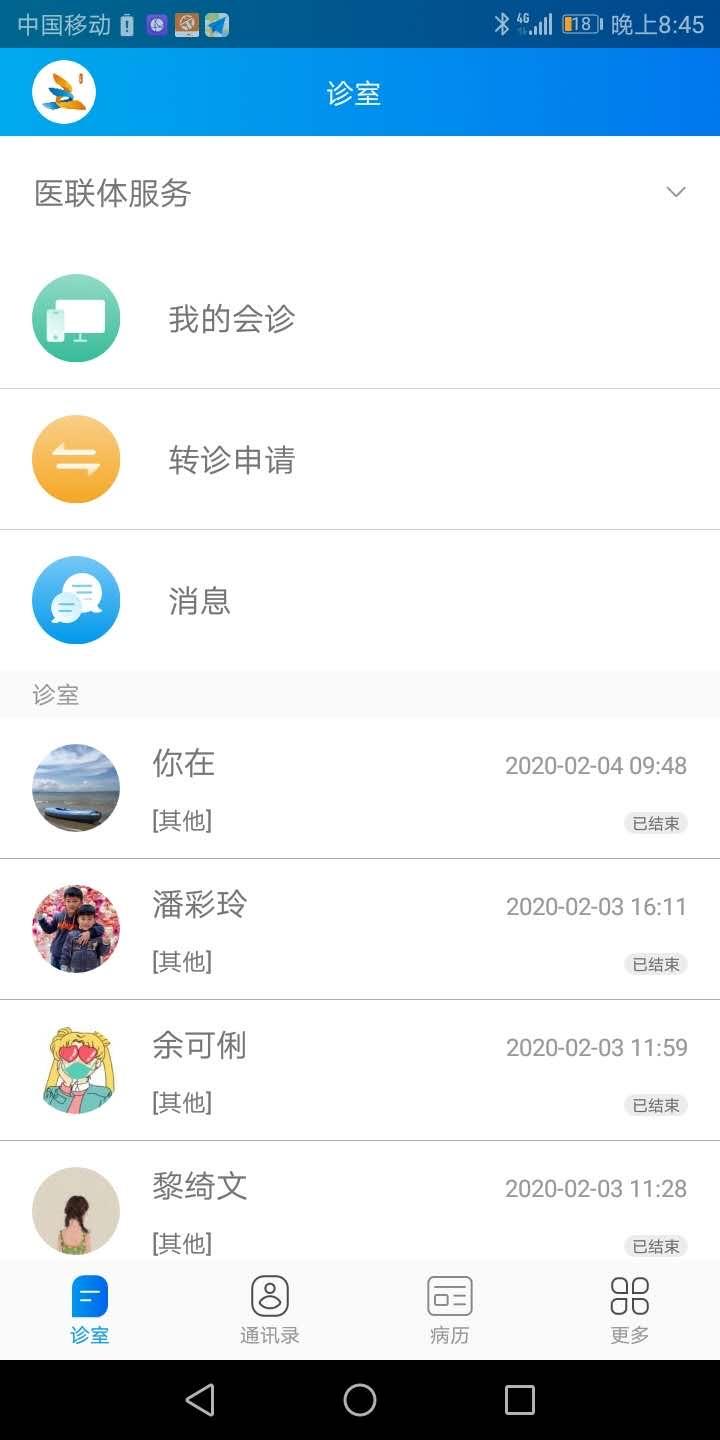
Task: Switch to the 病历 tab
Action: tap(450, 1310)
